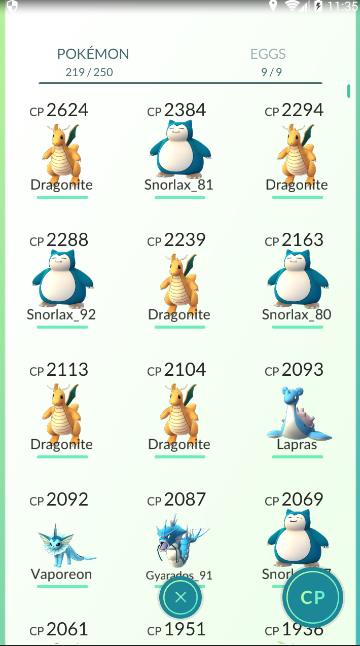The image size is (360, 646).
Task: Select the Pokémon tab
Action: pos(93,62)
